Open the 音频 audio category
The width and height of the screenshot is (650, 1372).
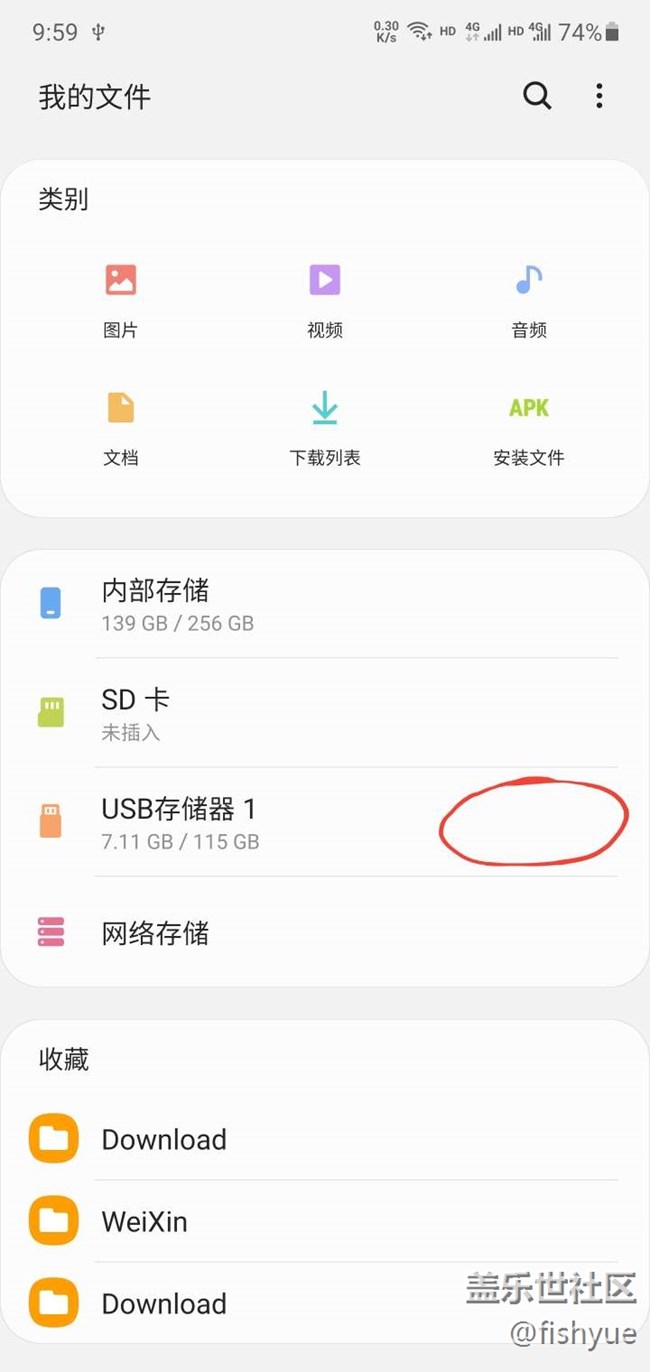529,300
